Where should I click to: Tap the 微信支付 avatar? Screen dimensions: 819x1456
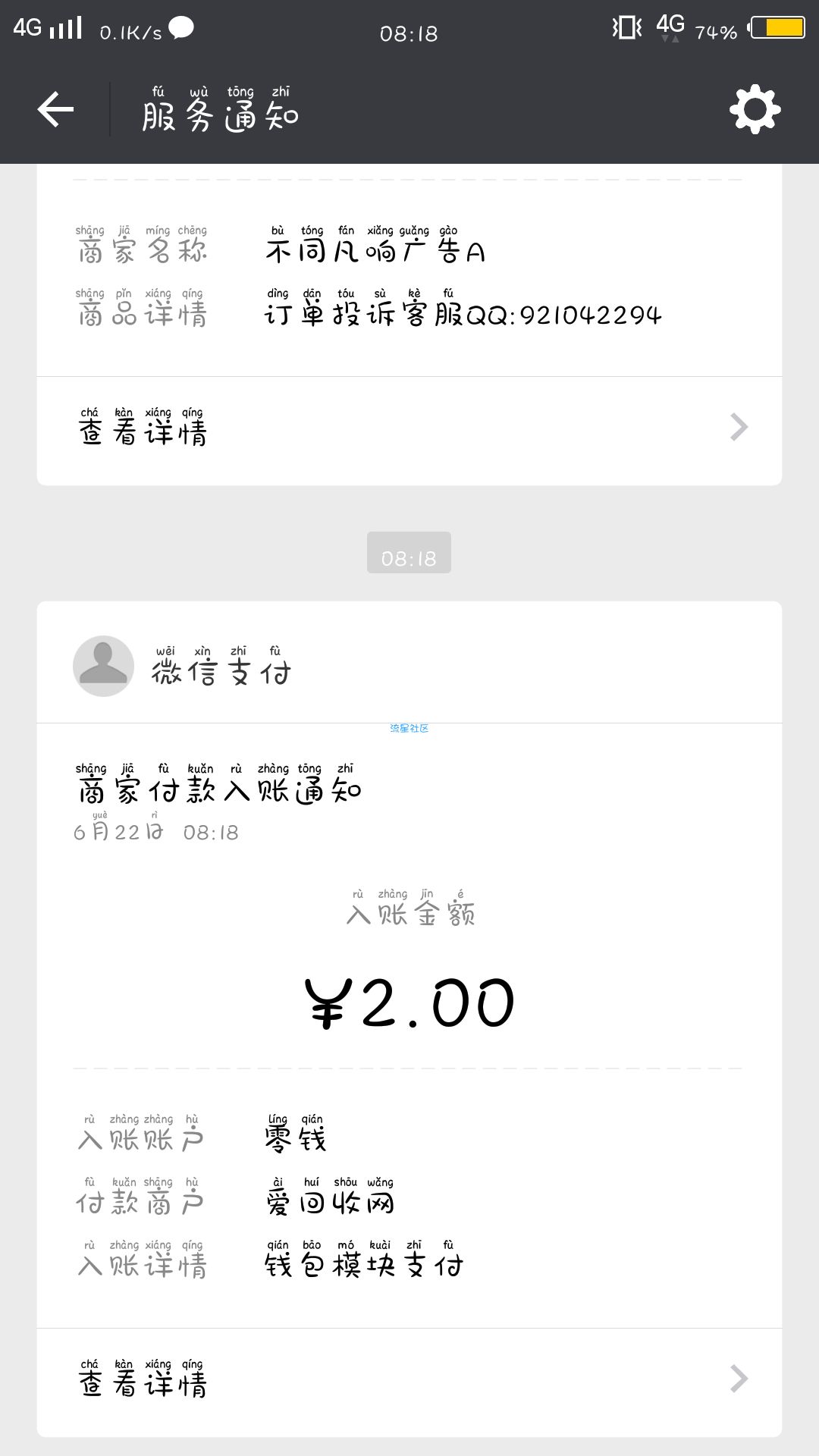(x=103, y=666)
